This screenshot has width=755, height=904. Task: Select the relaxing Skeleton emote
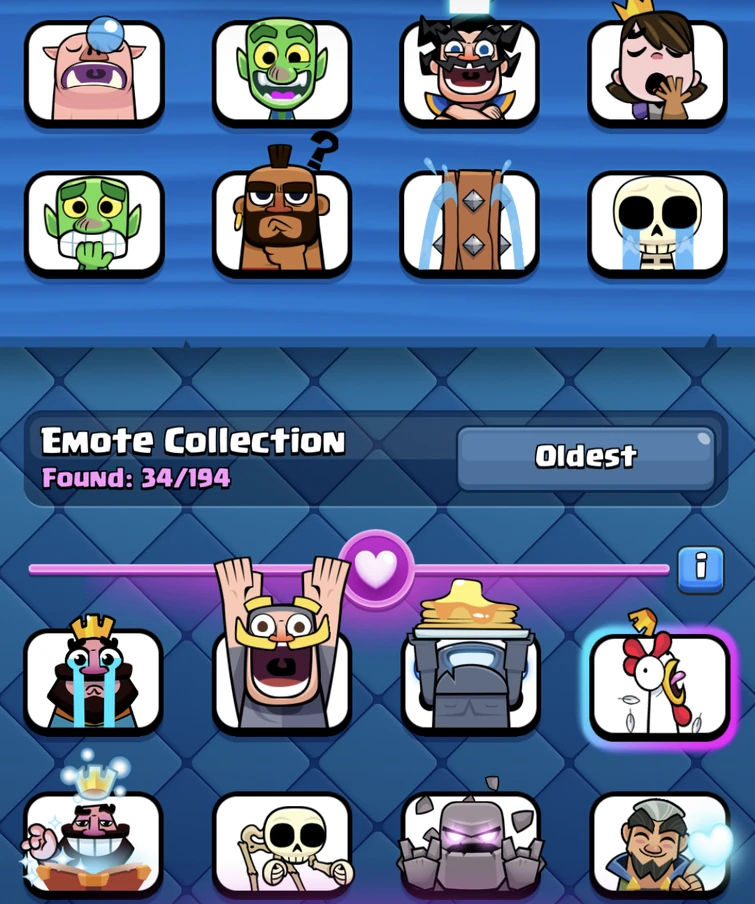pyautogui.click(x=283, y=843)
